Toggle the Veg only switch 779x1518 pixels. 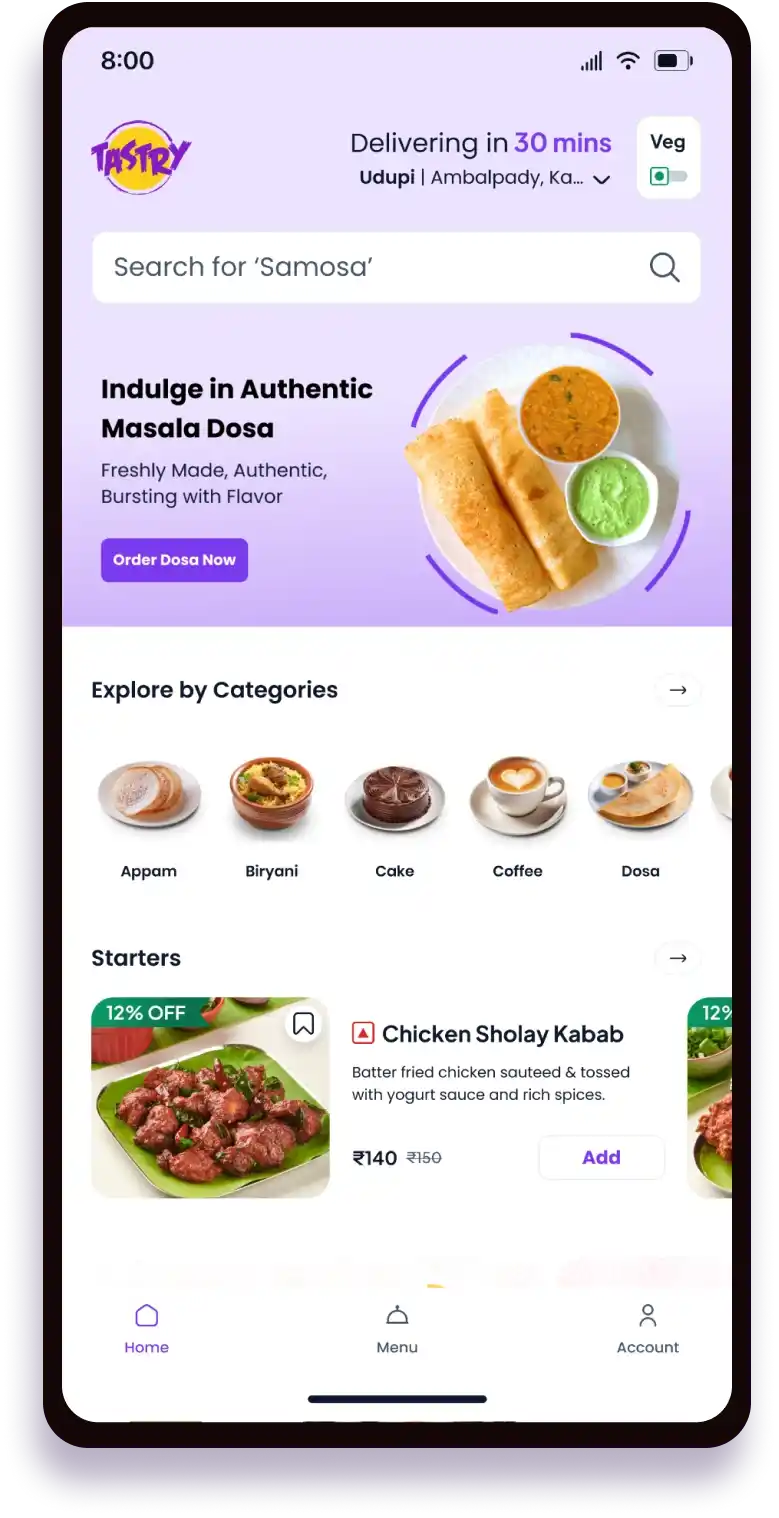[x=668, y=176]
